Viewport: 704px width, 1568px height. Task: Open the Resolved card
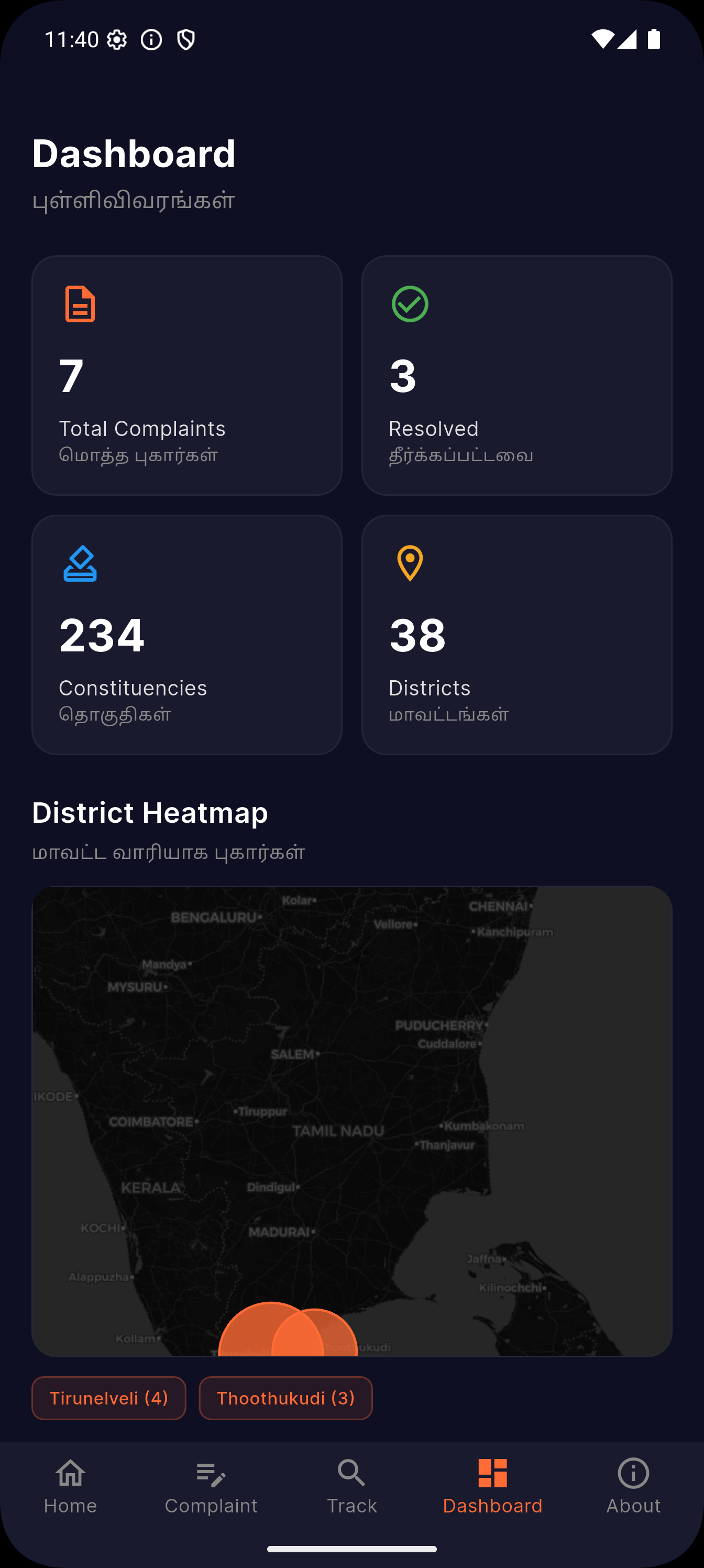tap(516, 375)
